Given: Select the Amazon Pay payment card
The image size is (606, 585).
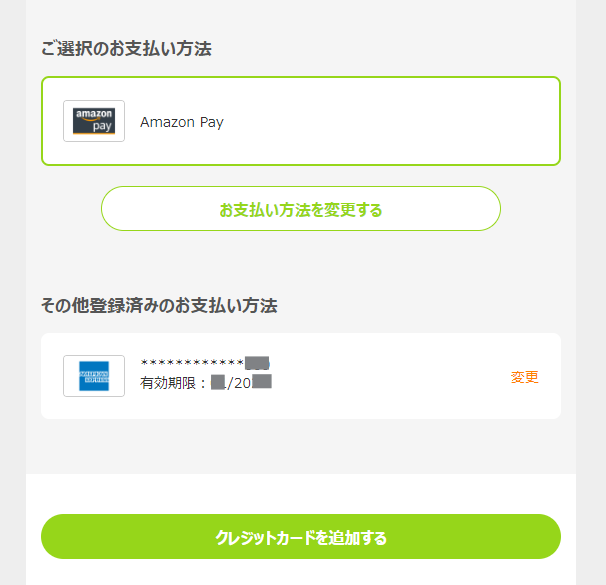Looking at the screenshot, I should (300, 121).
